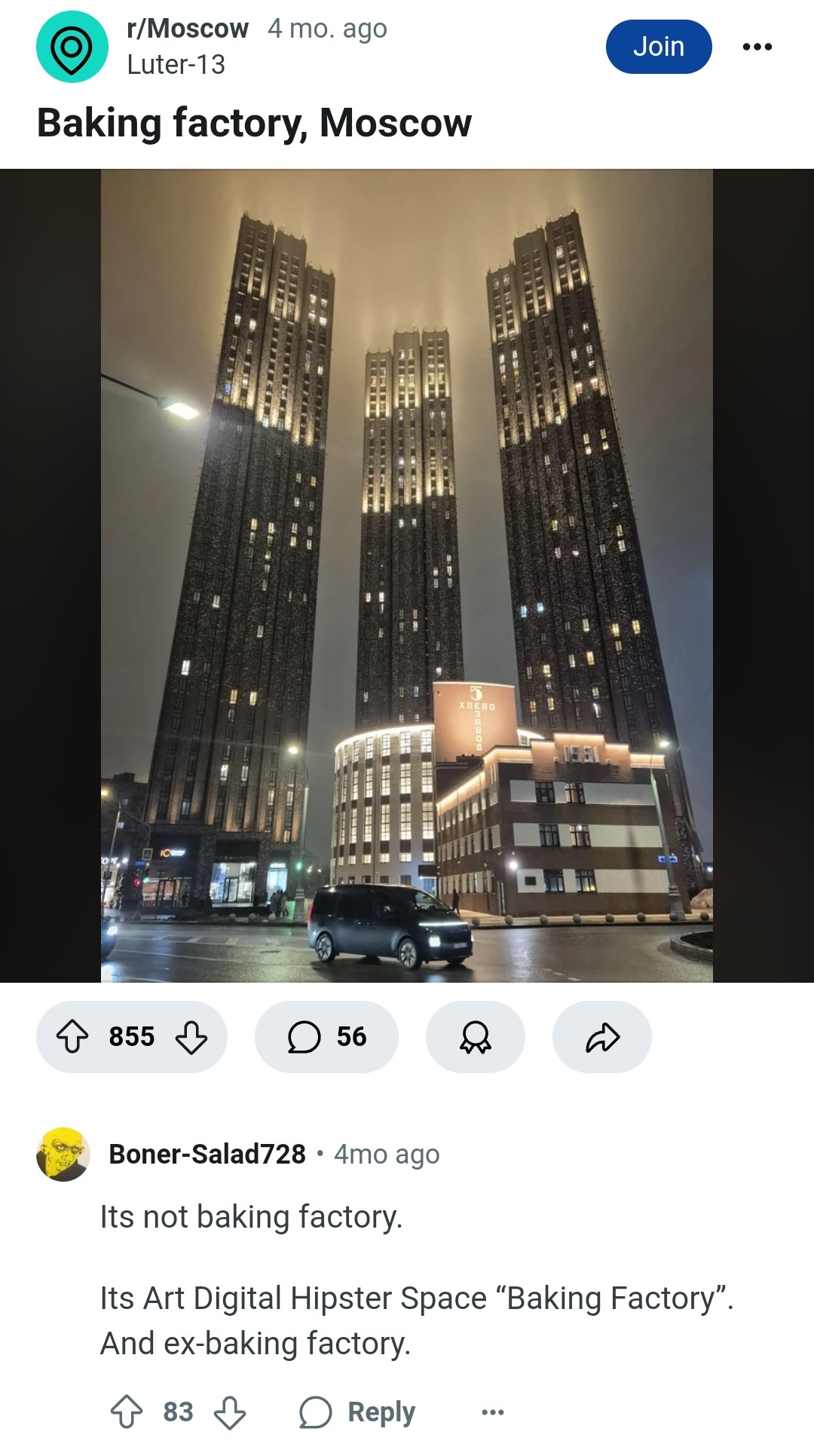Downvote Boner-Salad728's comment
Image resolution: width=814 pixels, height=1456 pixels.
[x=230, y=1412]
